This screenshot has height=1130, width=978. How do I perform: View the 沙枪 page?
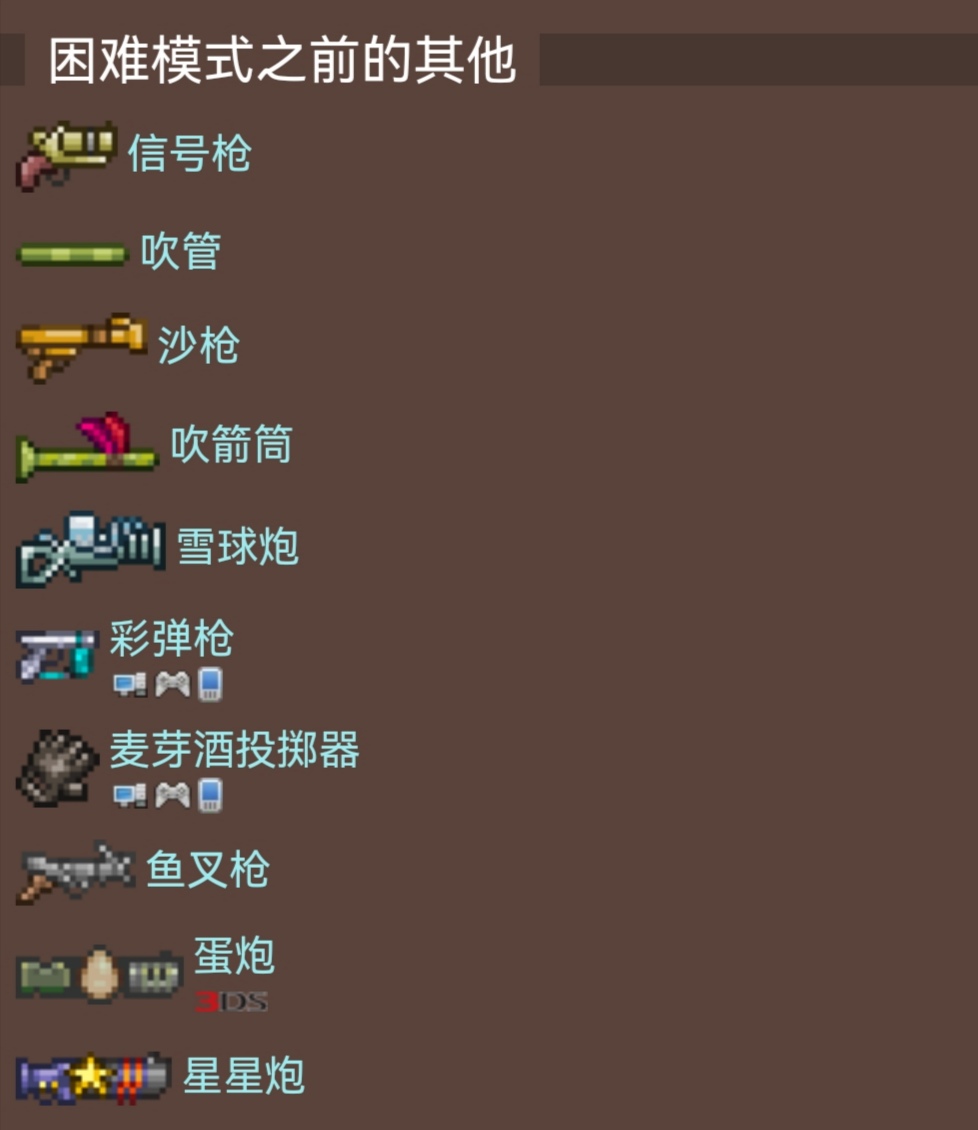(x=198, y=345)
